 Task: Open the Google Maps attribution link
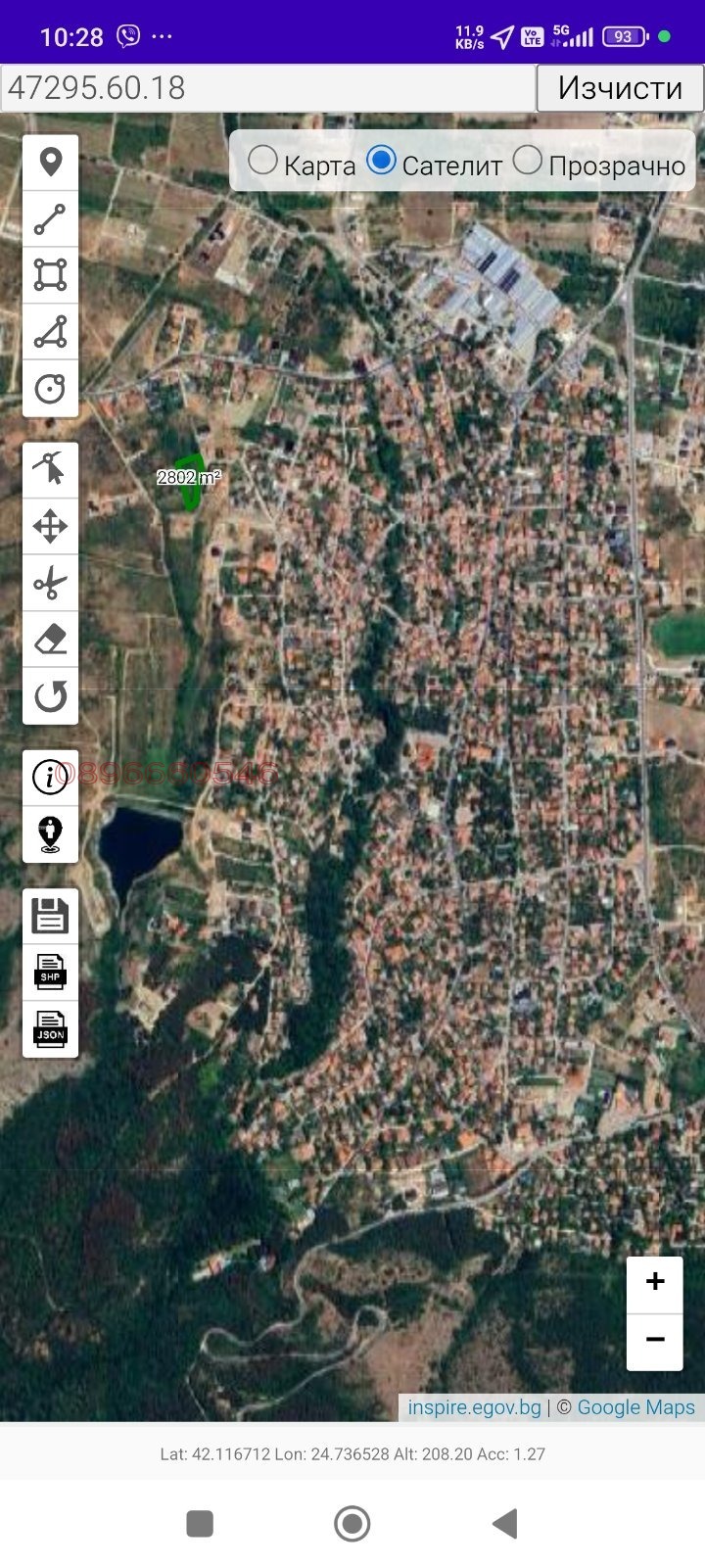point(635,1407)
